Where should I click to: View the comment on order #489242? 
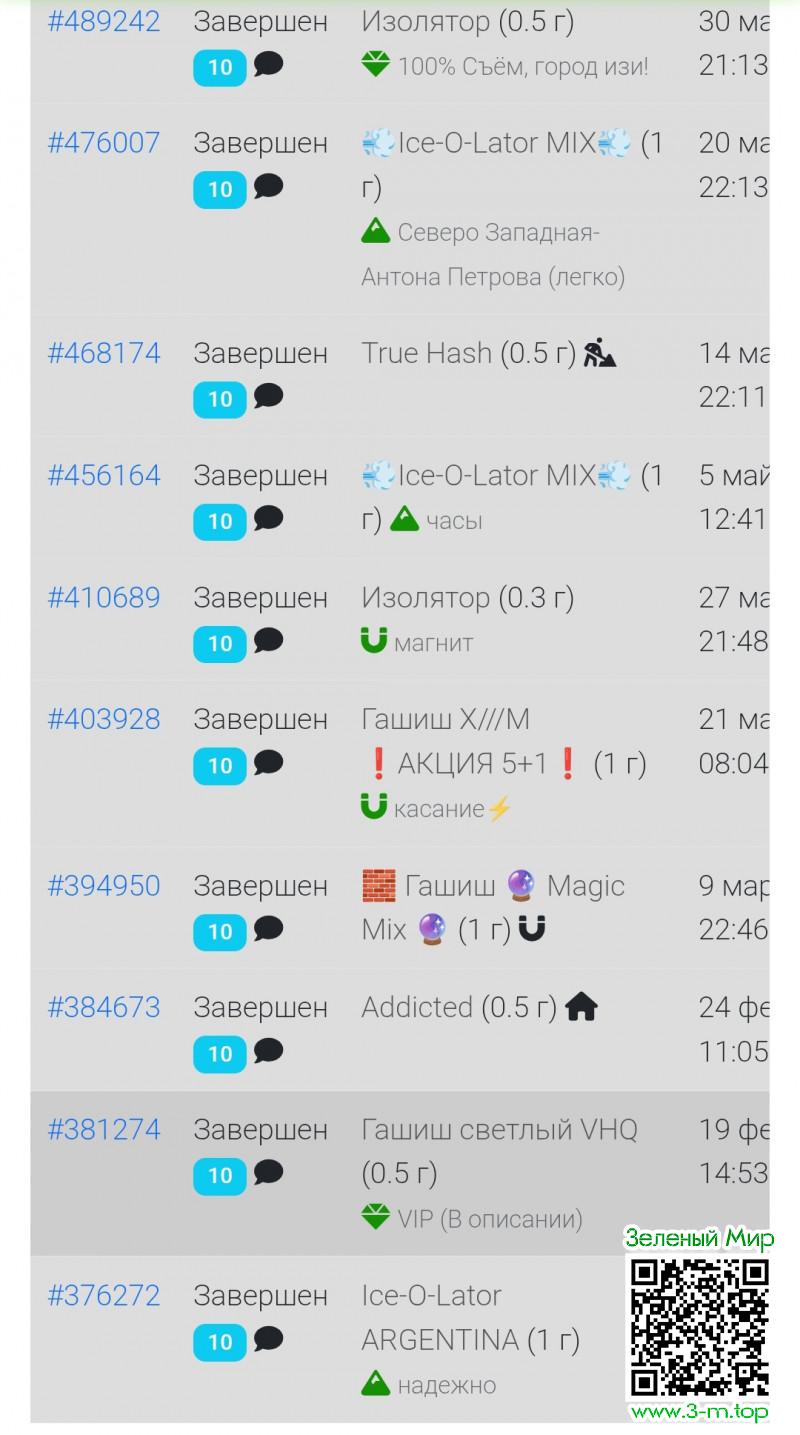coord(268,66)
